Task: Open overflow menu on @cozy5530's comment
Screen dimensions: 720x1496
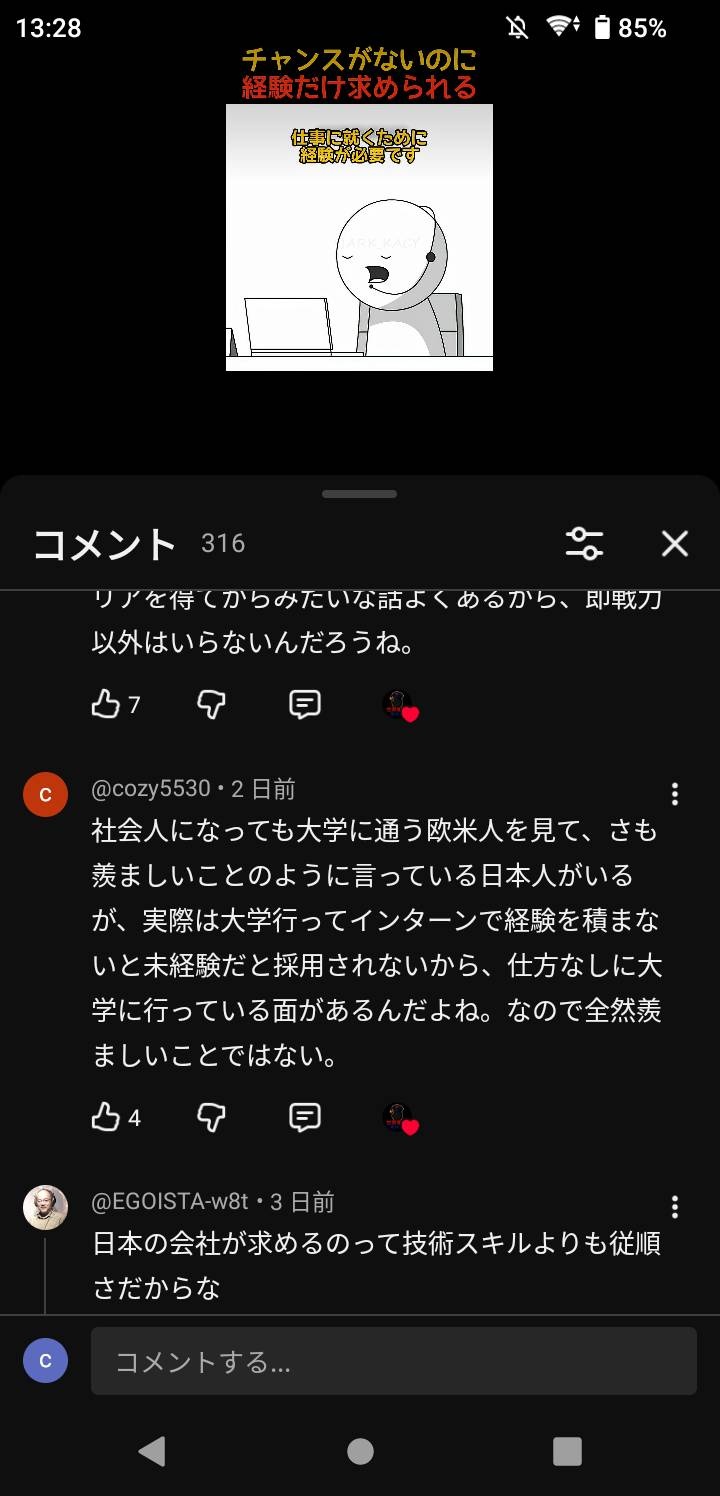Action: point(675,794)
